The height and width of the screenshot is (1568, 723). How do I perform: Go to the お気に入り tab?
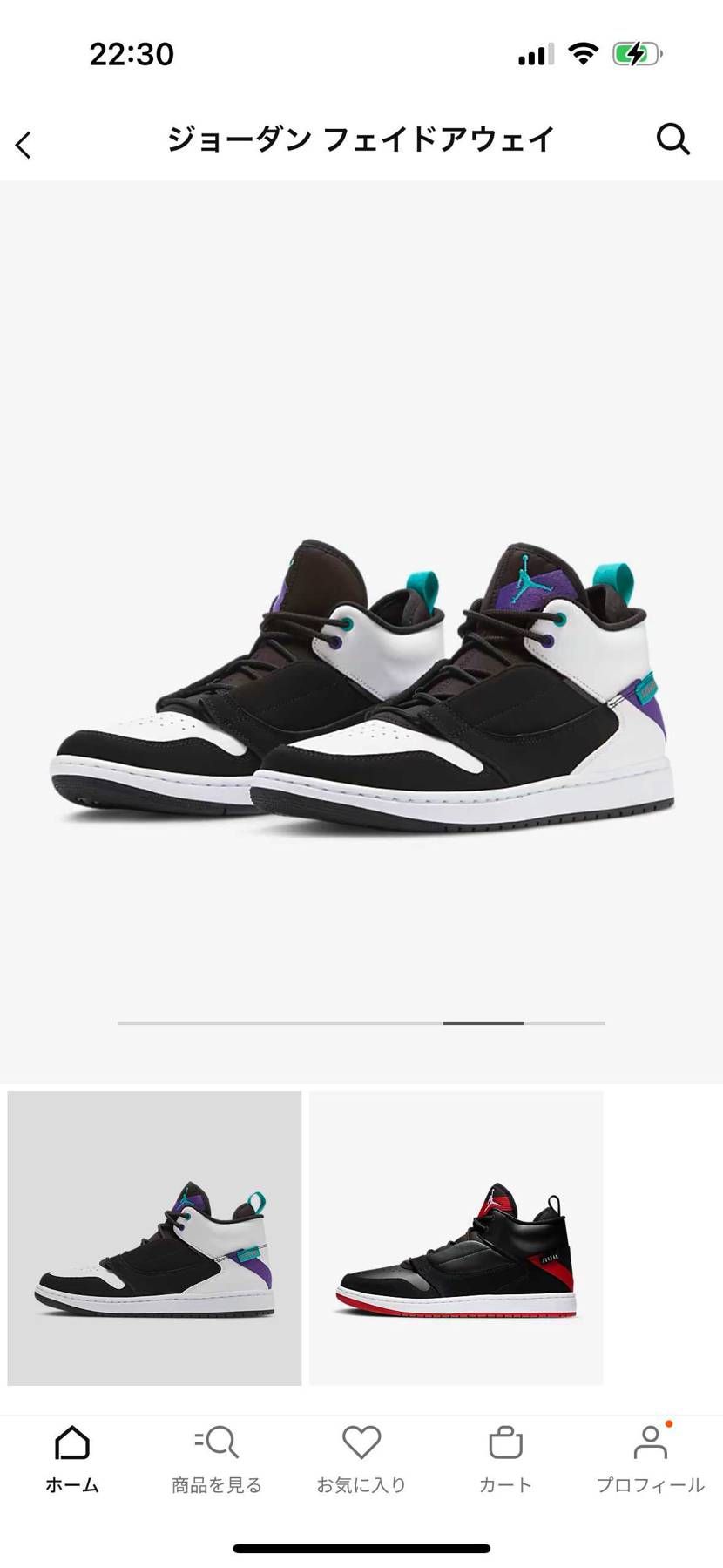361,1461
